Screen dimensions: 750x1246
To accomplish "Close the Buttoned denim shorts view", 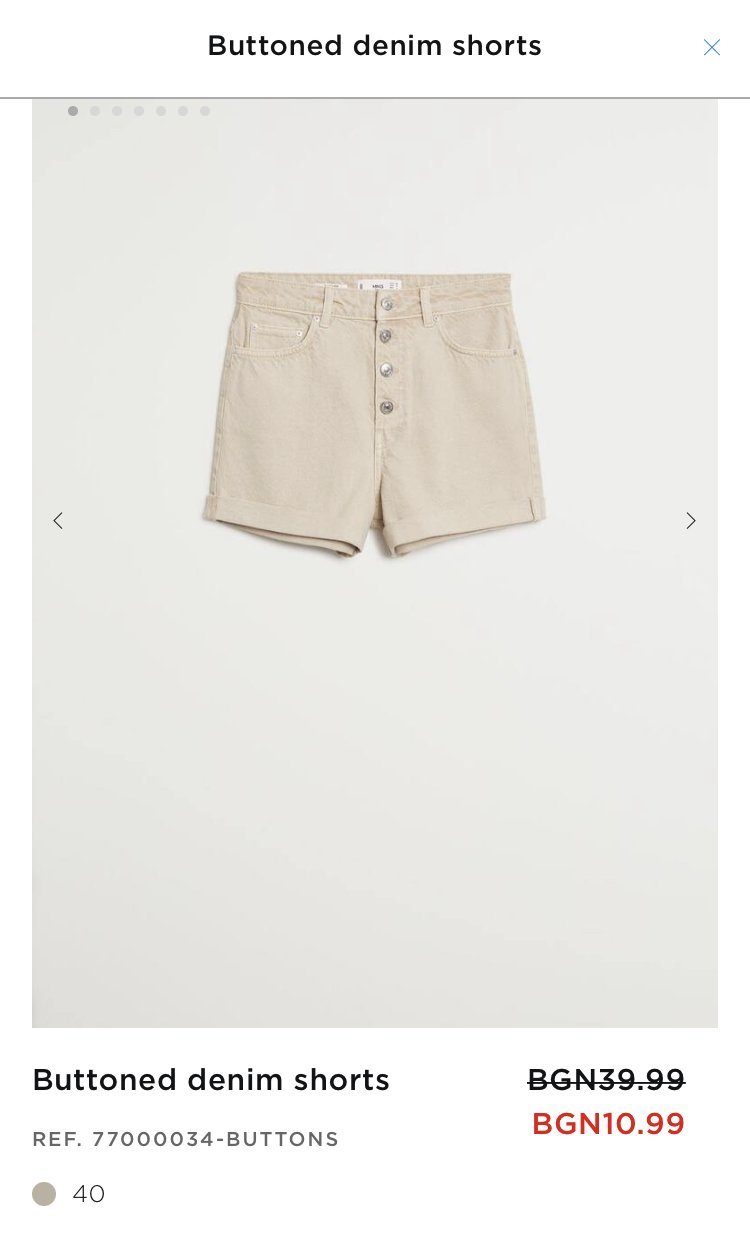I will pyautogui.click(x=711, y=47).
